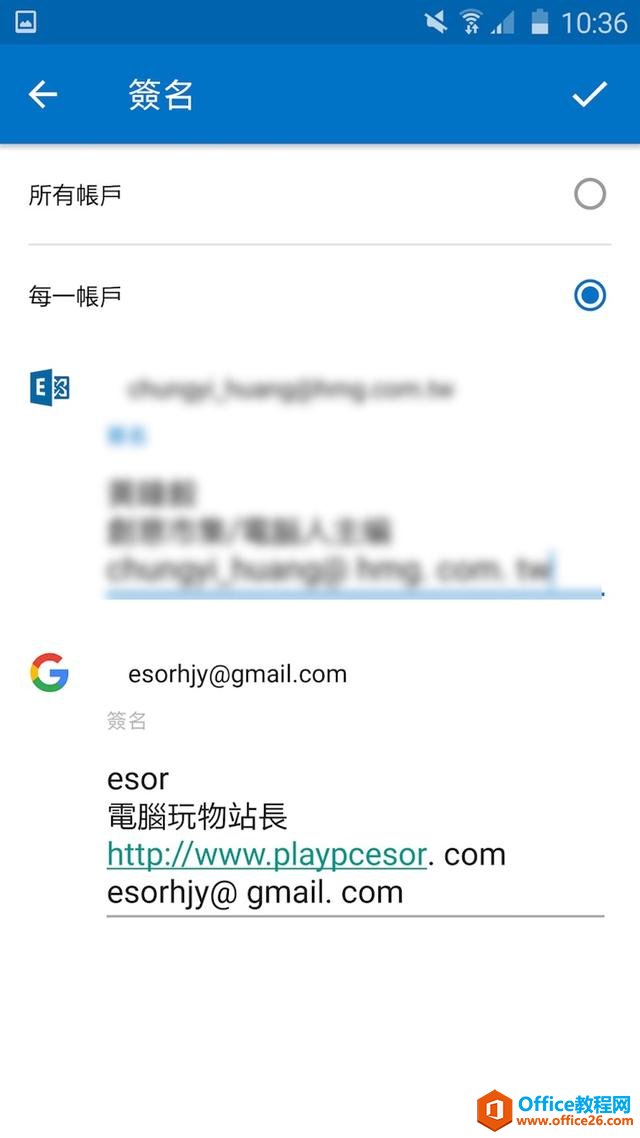640x1138 pixels.
Task: Select the 所有帳戶 radio option
Action: [x=590, y=194]
